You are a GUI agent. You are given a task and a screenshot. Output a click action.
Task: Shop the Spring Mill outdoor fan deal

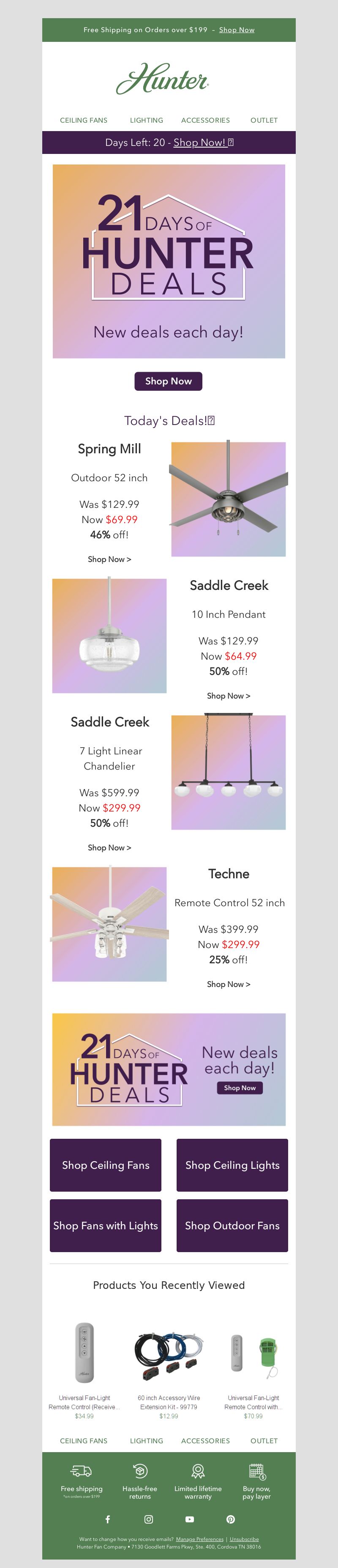coord(109,559)
